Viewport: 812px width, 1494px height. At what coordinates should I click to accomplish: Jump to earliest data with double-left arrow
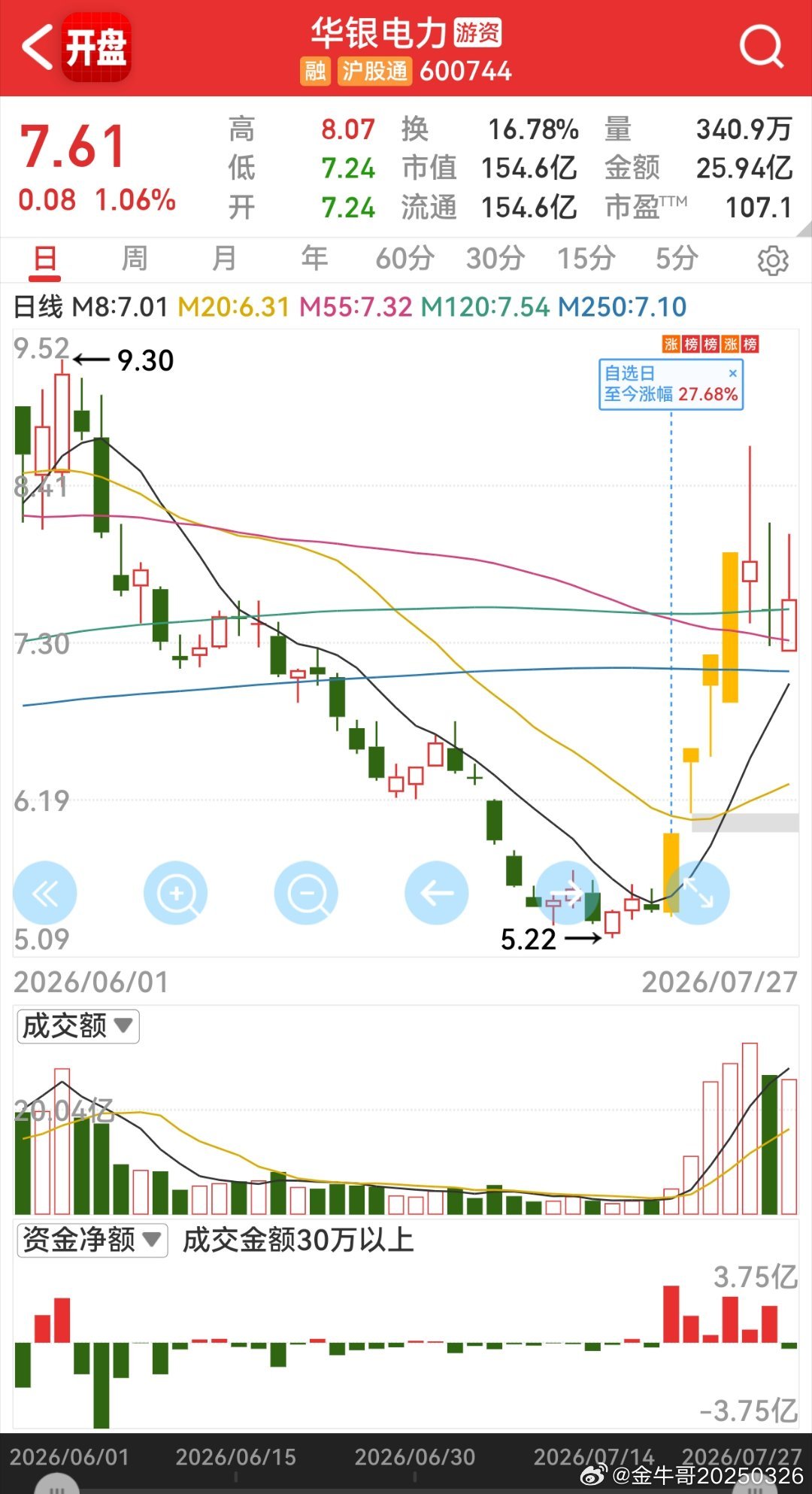point(45,894)
